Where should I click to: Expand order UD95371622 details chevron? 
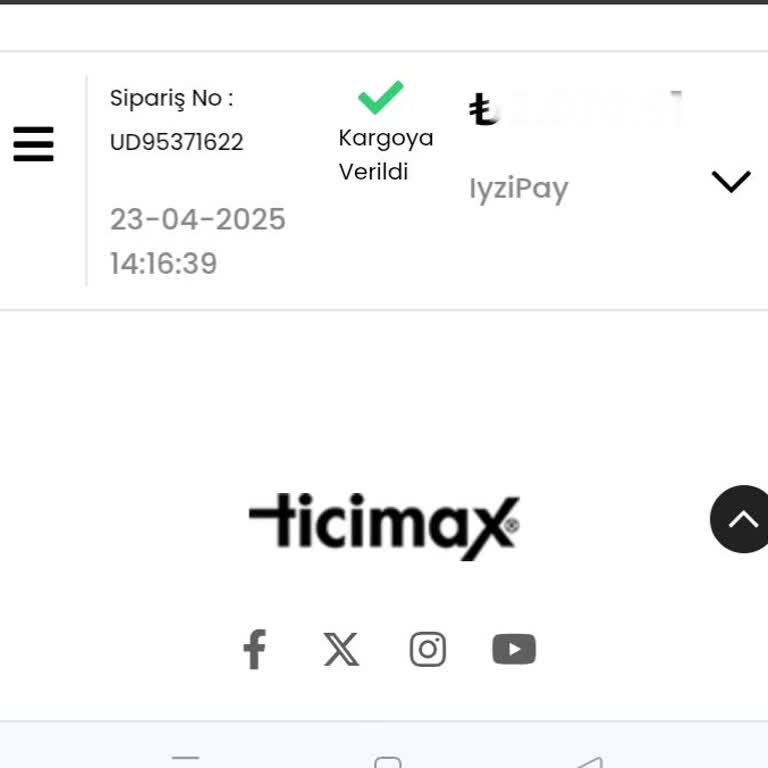pyautogui.click(x=730, y=181)
